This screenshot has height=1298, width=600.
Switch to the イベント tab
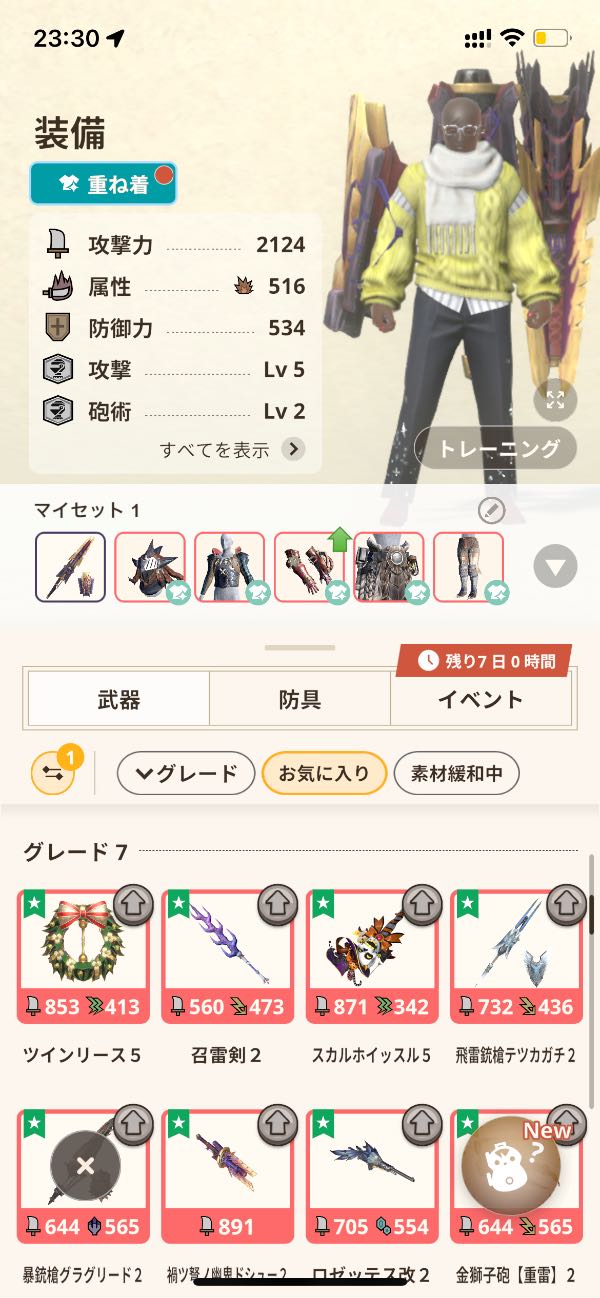[x=480, y=699]
